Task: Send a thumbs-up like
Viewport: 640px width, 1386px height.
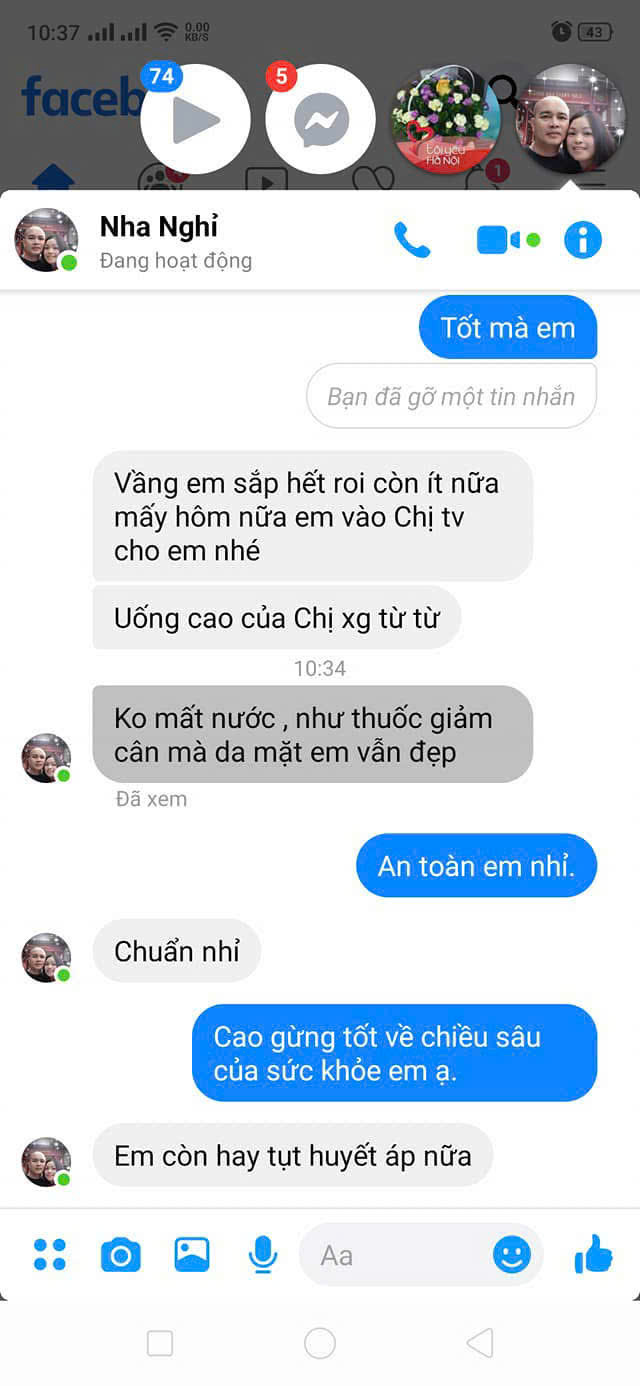Action: [594, 1253]
